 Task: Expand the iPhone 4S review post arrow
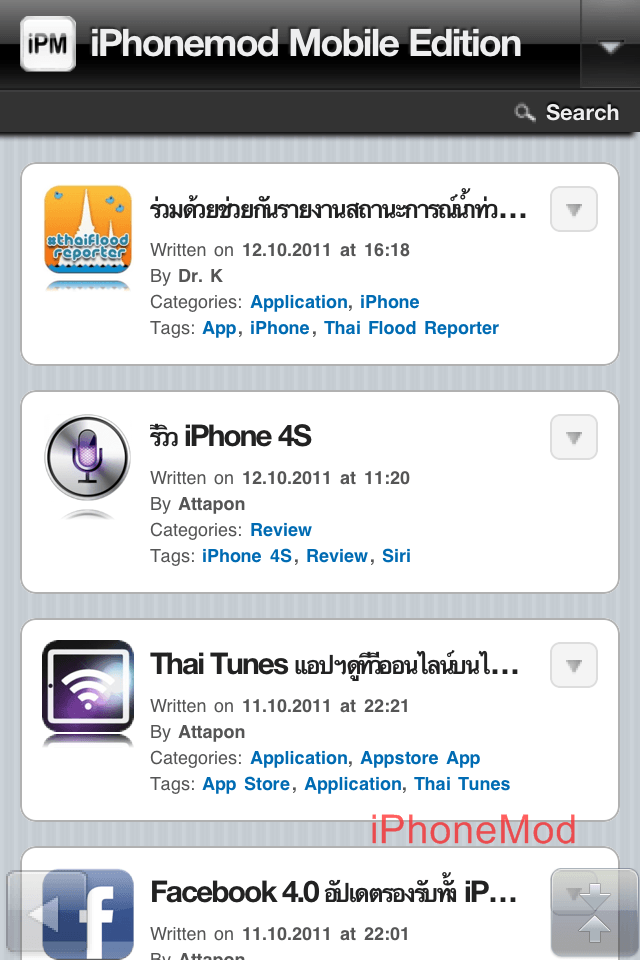pos(574,437)
